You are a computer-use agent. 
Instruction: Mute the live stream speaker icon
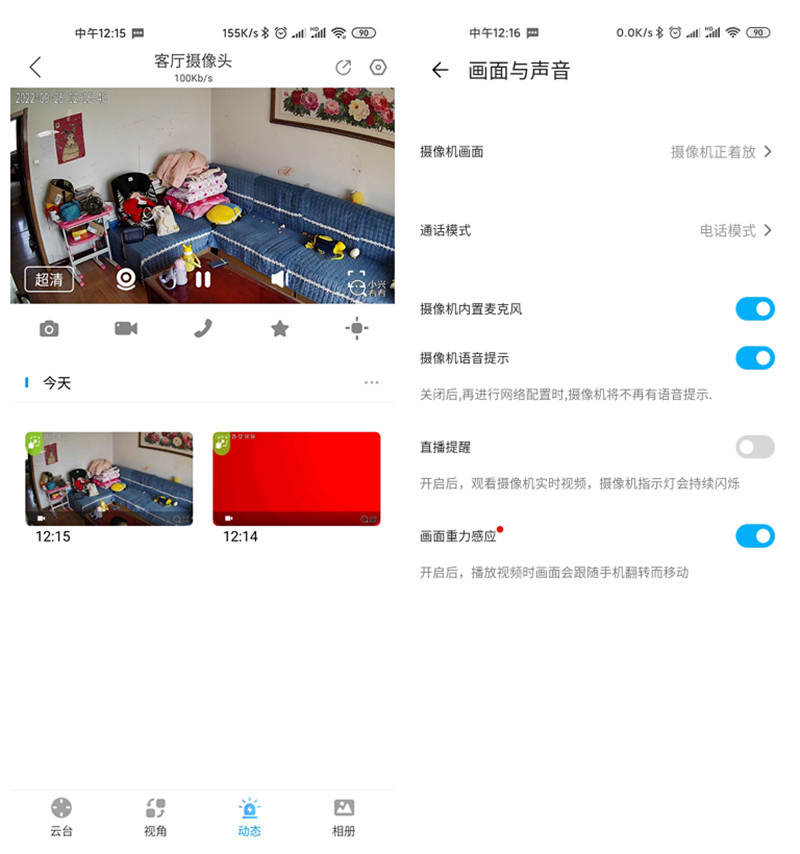click(x=277, y=279)
